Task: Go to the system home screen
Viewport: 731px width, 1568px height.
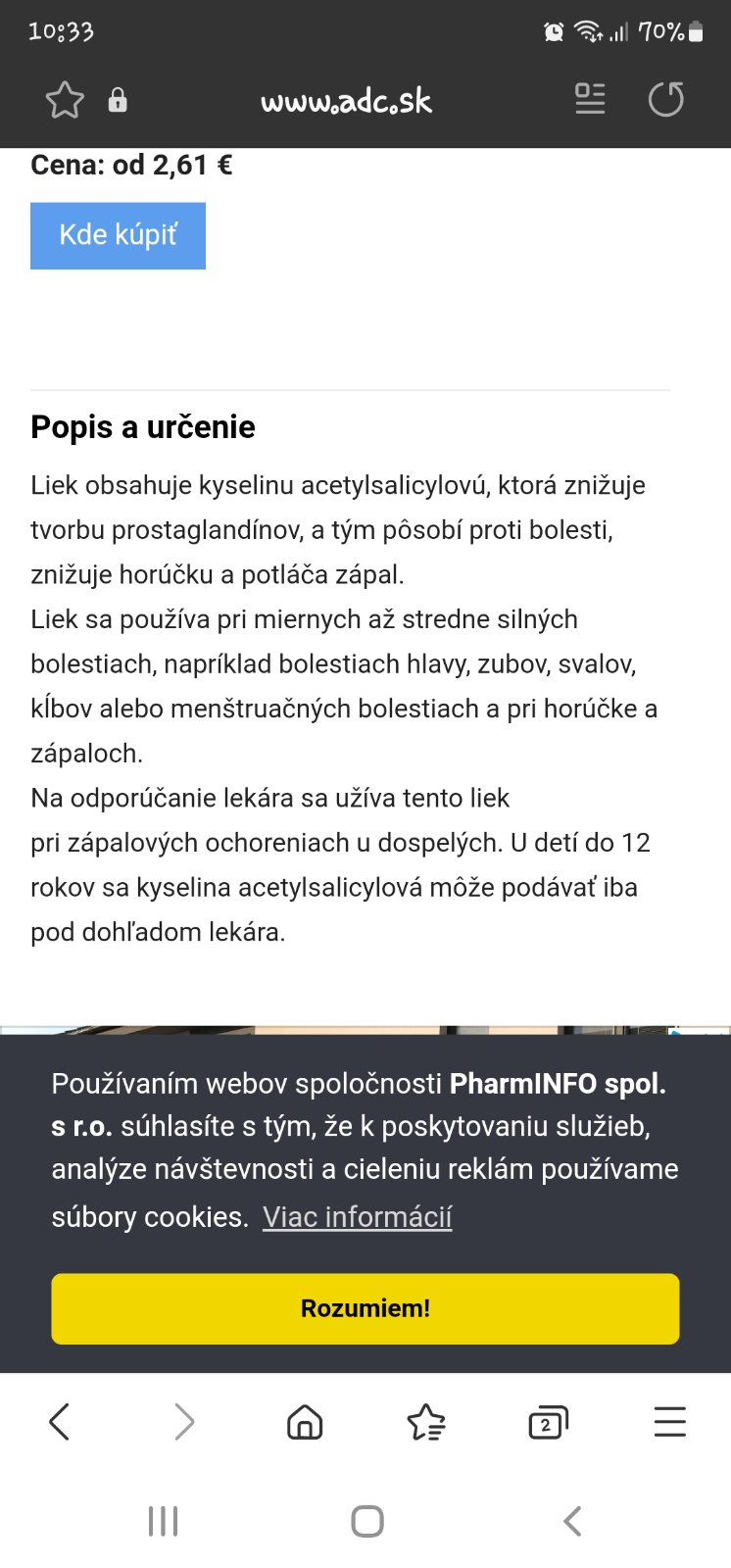Action: click(x=366, y=1521)
